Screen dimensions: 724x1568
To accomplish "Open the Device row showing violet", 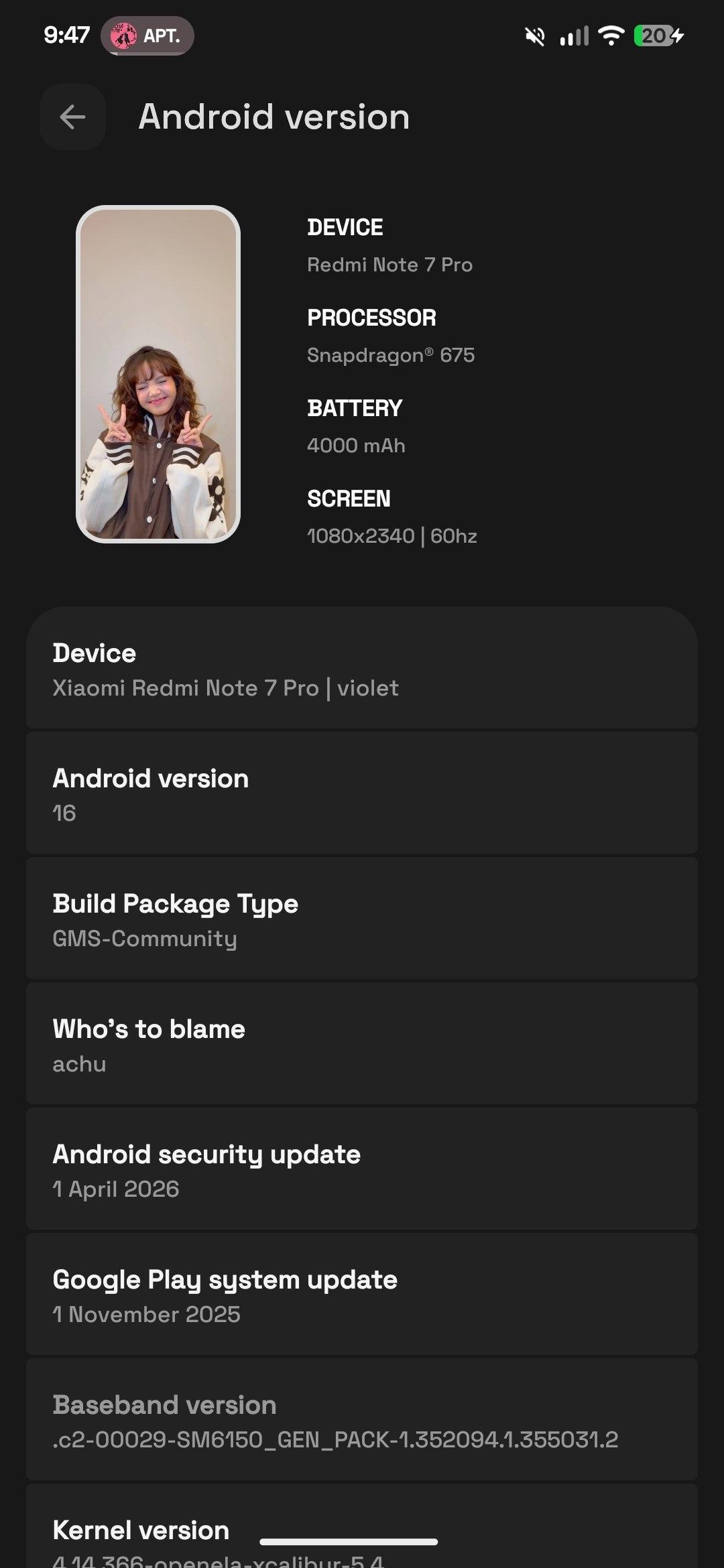I will point(362,670).
